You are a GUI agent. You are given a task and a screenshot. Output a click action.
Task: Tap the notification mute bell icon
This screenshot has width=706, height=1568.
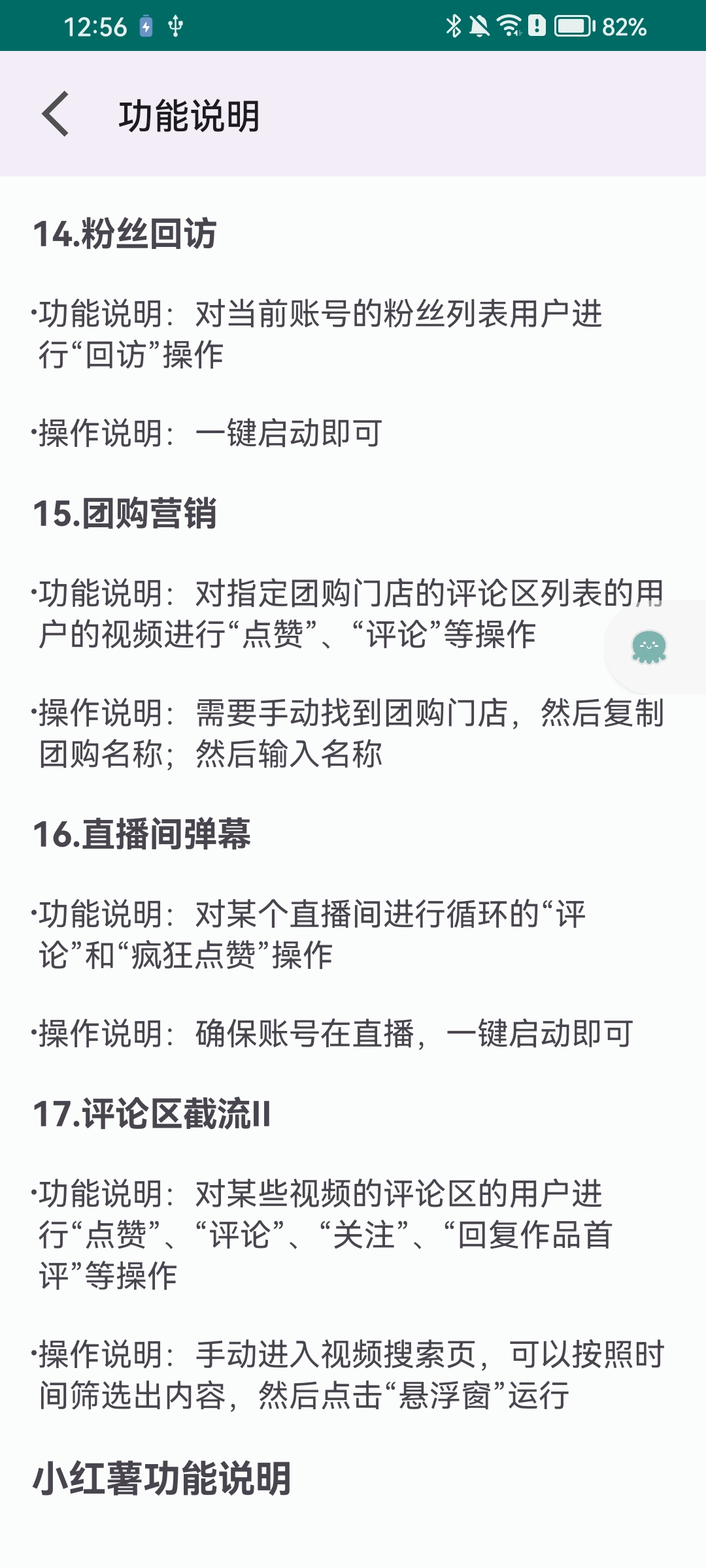478,25
